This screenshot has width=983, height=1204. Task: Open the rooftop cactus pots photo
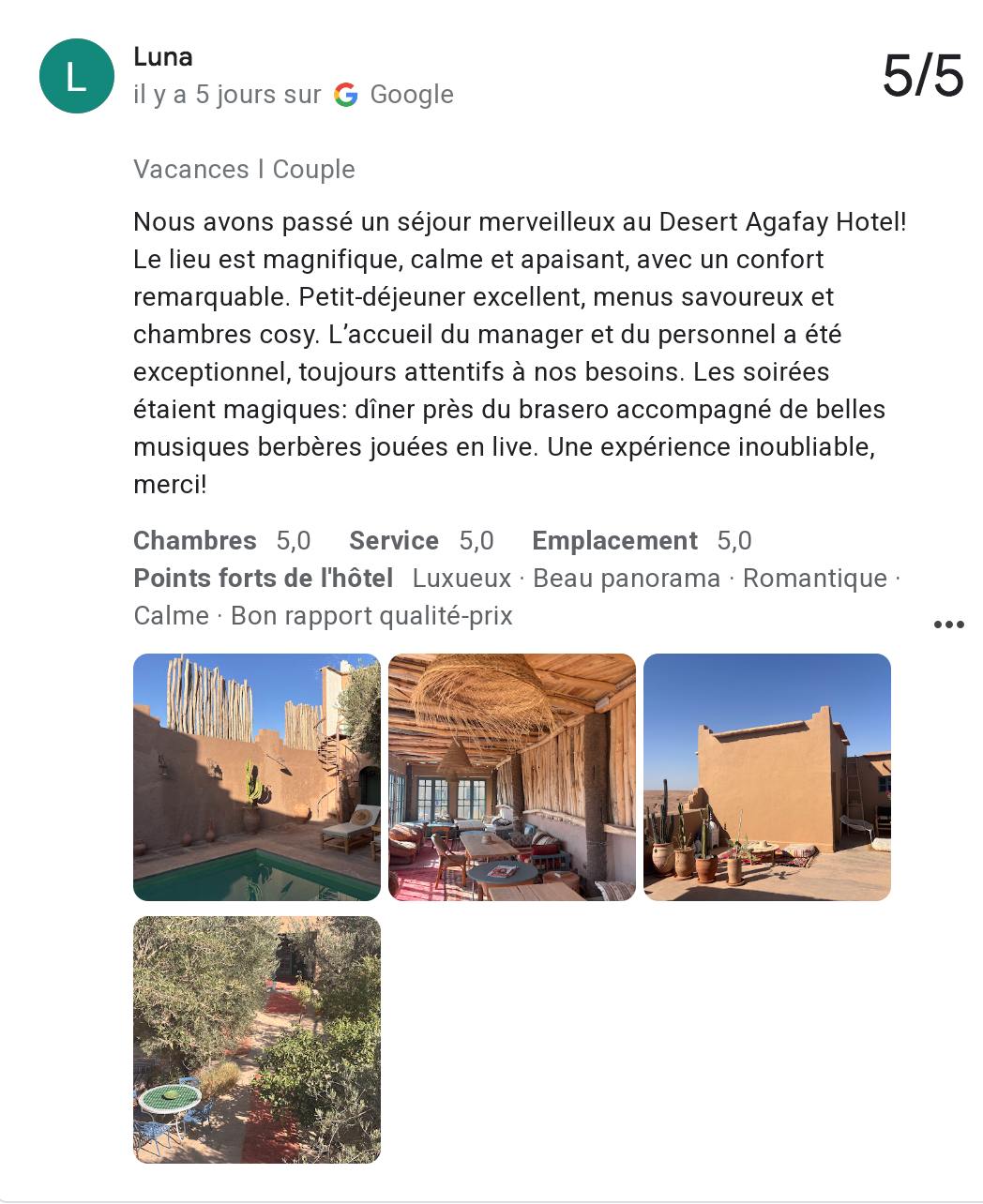coord(767,777)
